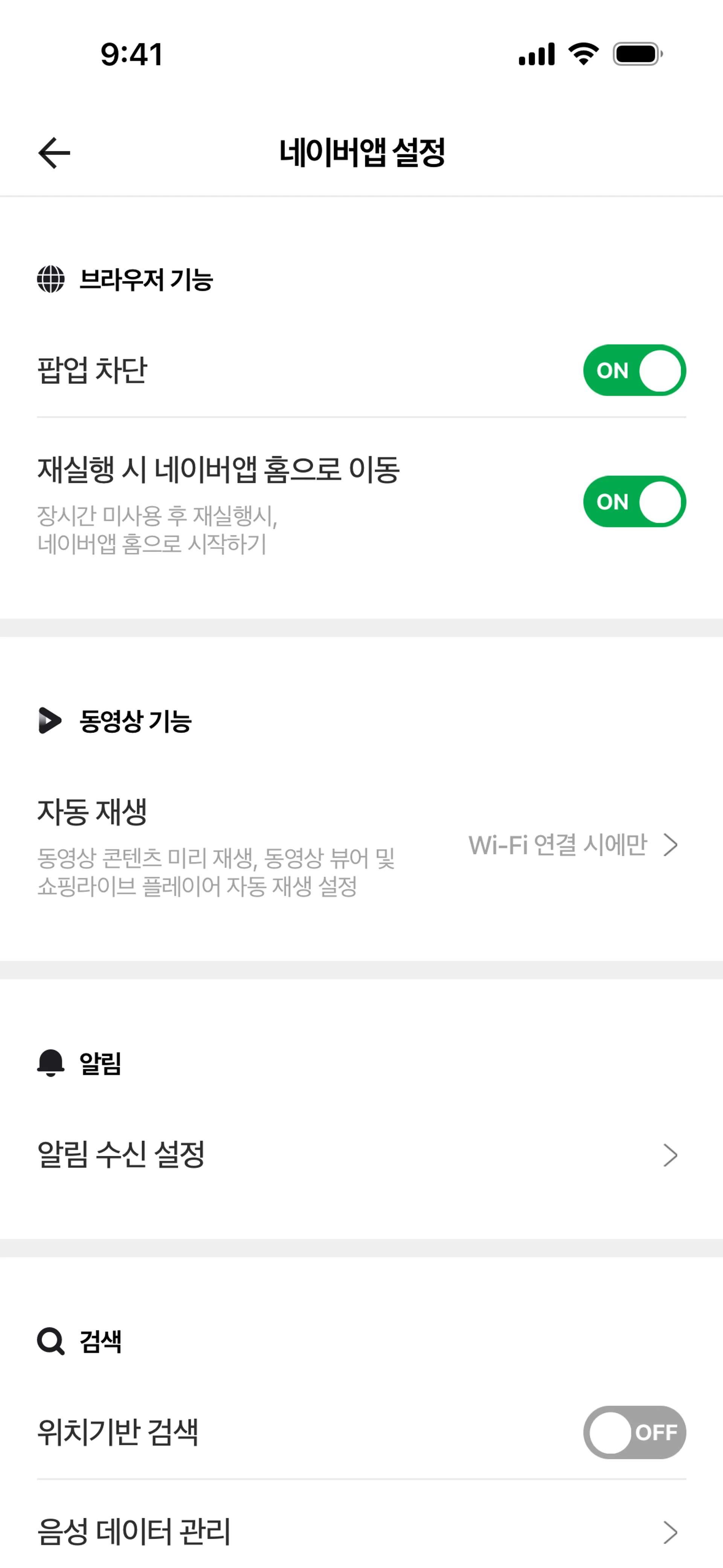Go back from 네이버앱 설정
This screenshot has width=723, height=1568.
pos(54,152)
